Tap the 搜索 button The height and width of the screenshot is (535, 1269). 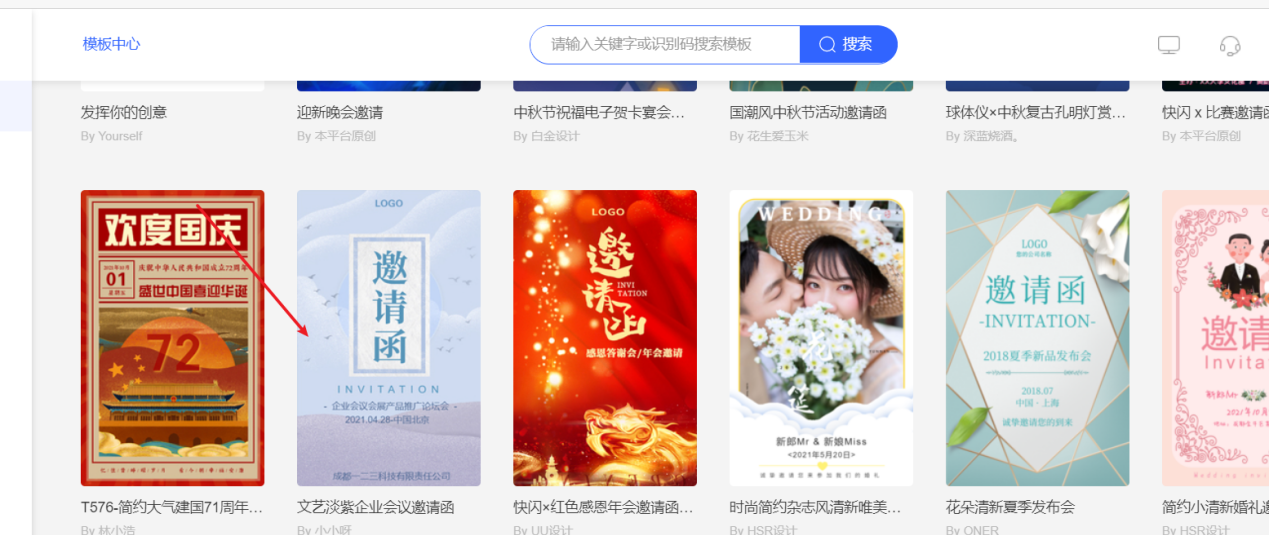tap(847, 44)
